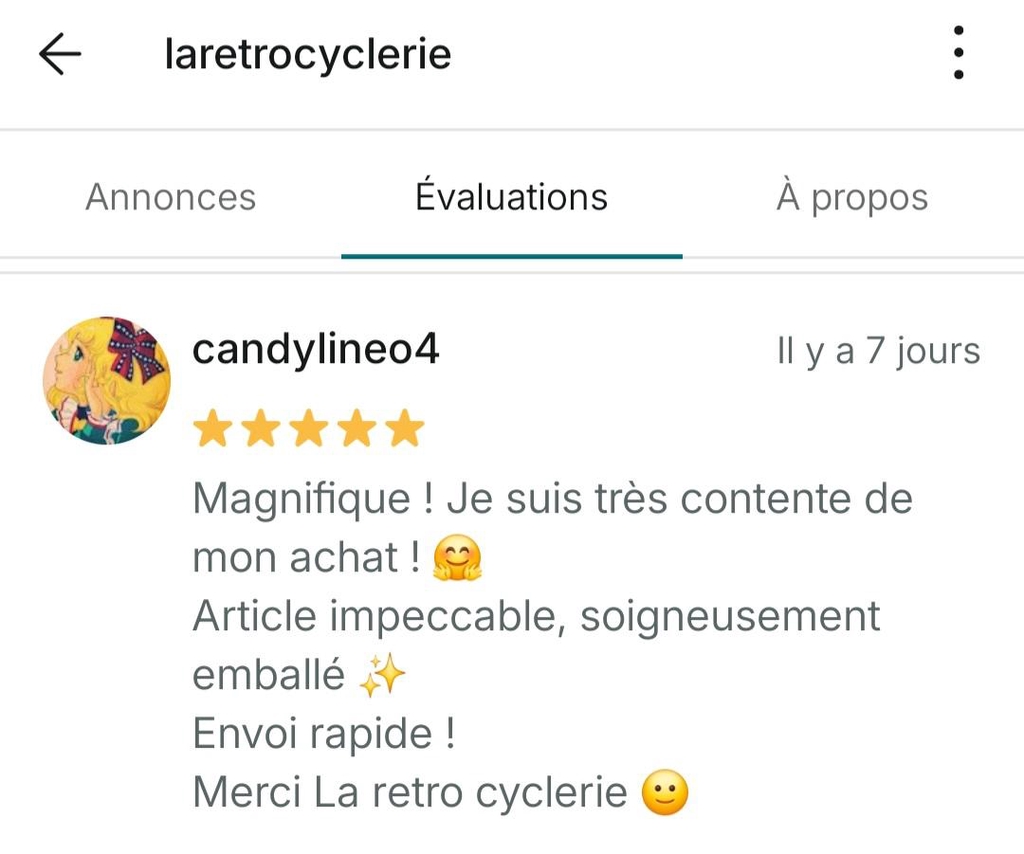Viewport: 1024px width, 854px height.
Task: Switch to the Annonces tab
Action: tap(171, 197)
